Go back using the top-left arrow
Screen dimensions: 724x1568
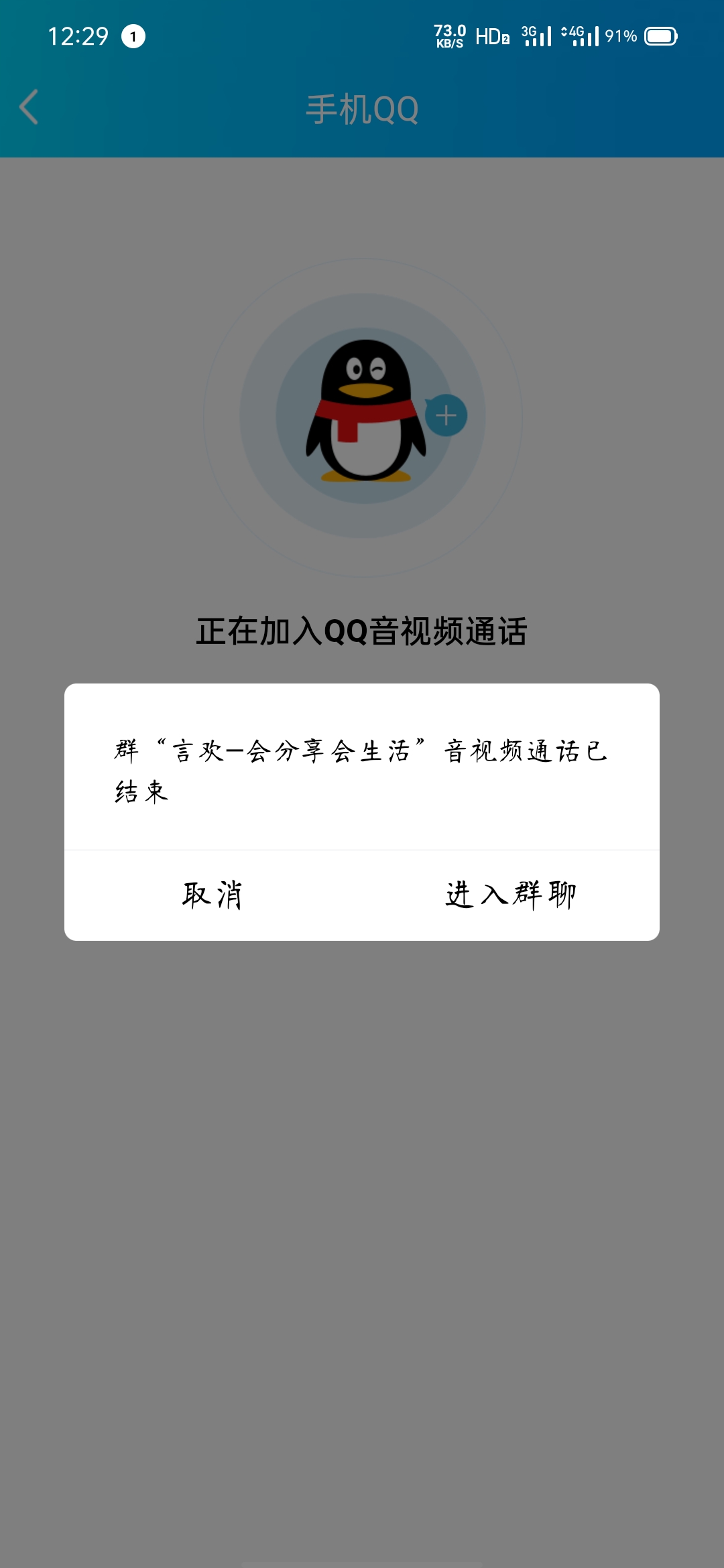coord(29,107)
